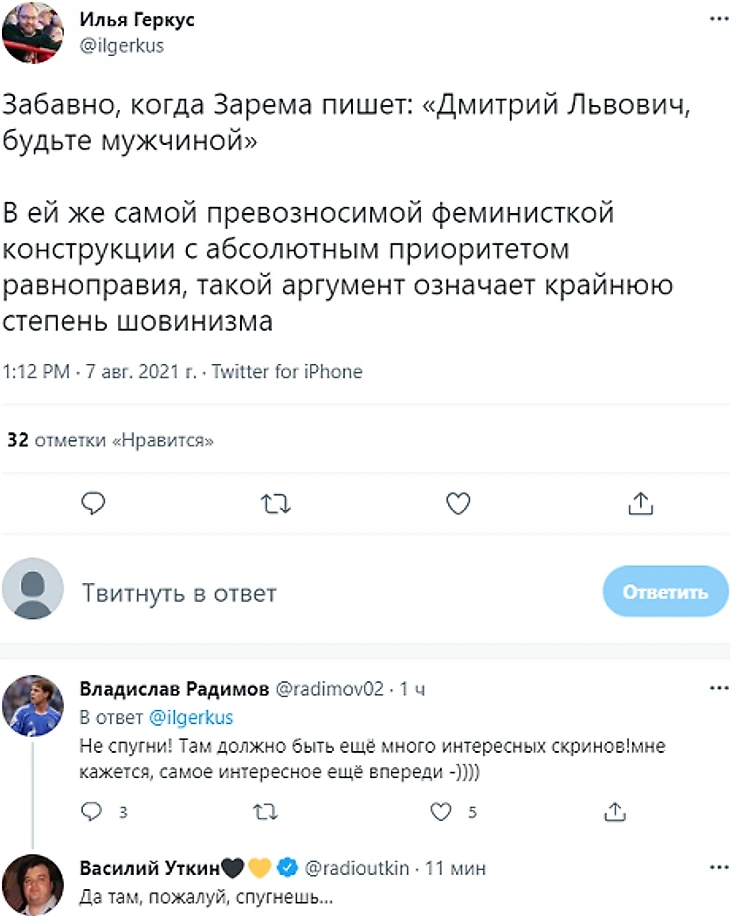Tap the Ответить button
The image size is (730, 916).
click(x=665, y=592)
